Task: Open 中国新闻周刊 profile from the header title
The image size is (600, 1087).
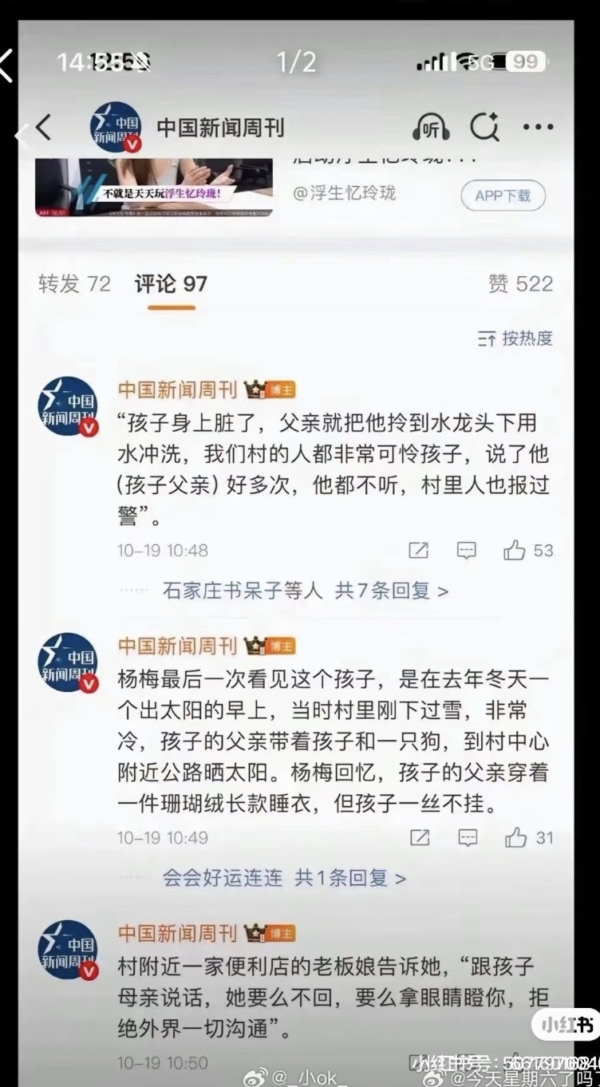Action: click(x=220, y=128)
